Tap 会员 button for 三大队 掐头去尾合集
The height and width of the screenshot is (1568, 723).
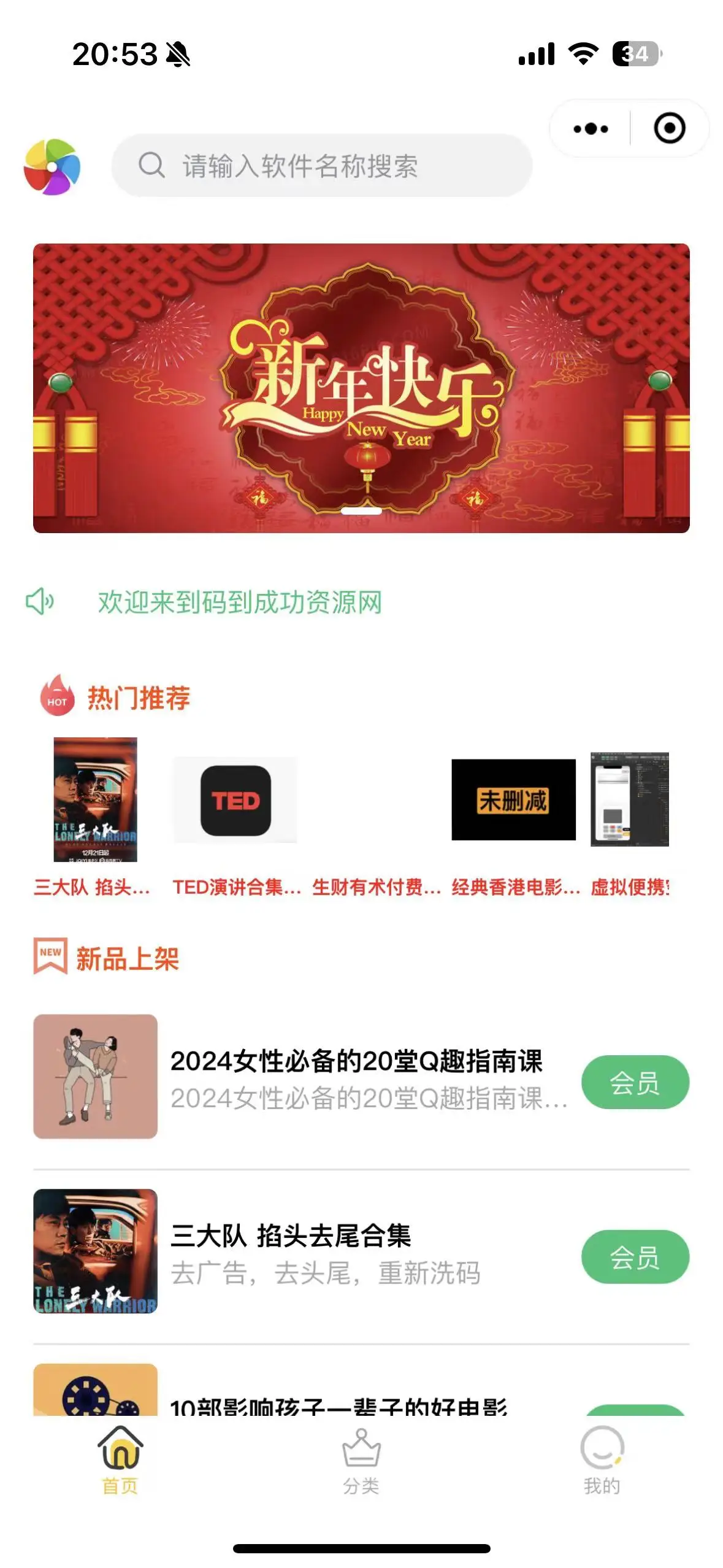point(635,1256)
